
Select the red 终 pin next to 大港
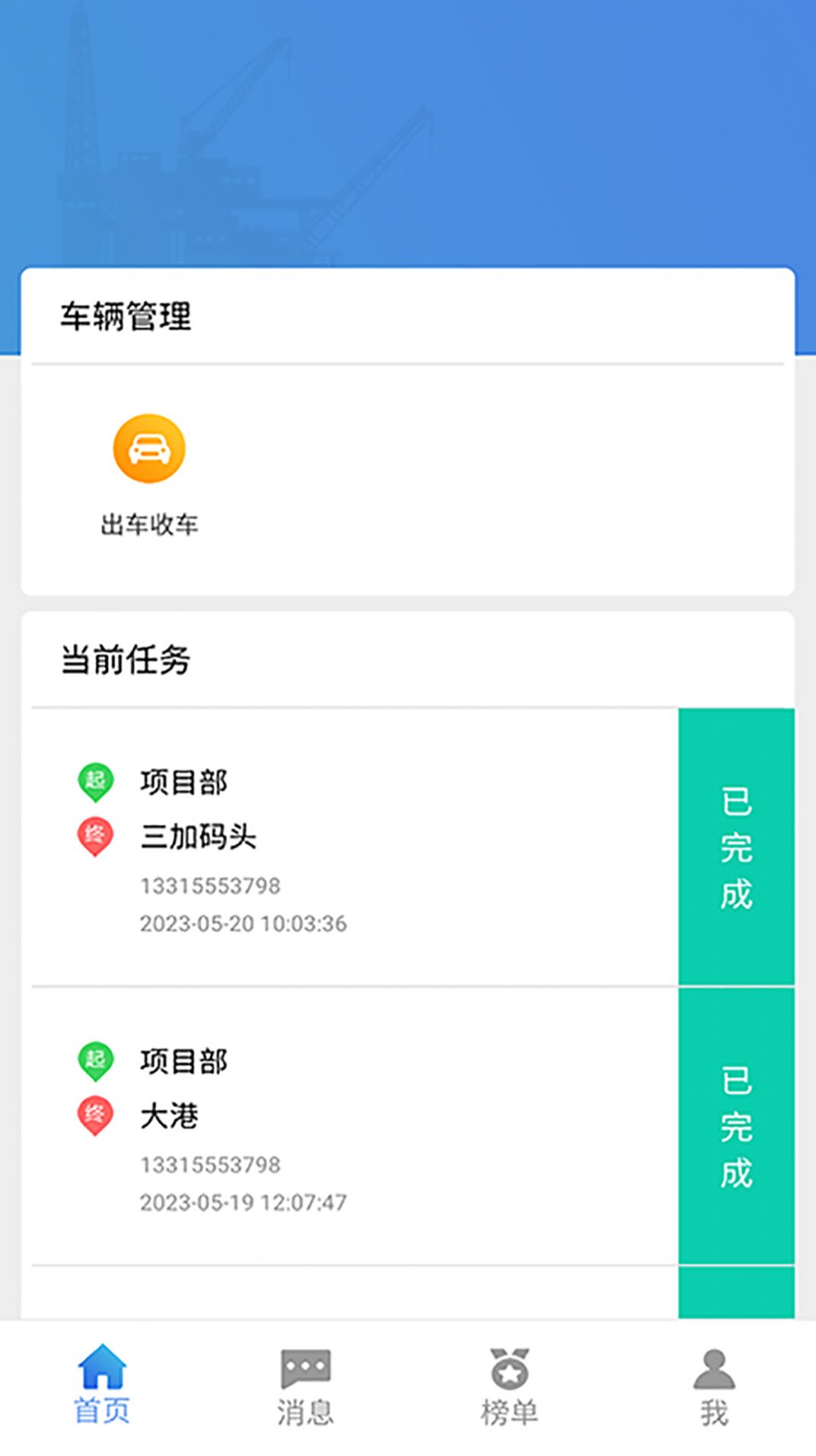pyautogui.click(x=96, y=1117)
